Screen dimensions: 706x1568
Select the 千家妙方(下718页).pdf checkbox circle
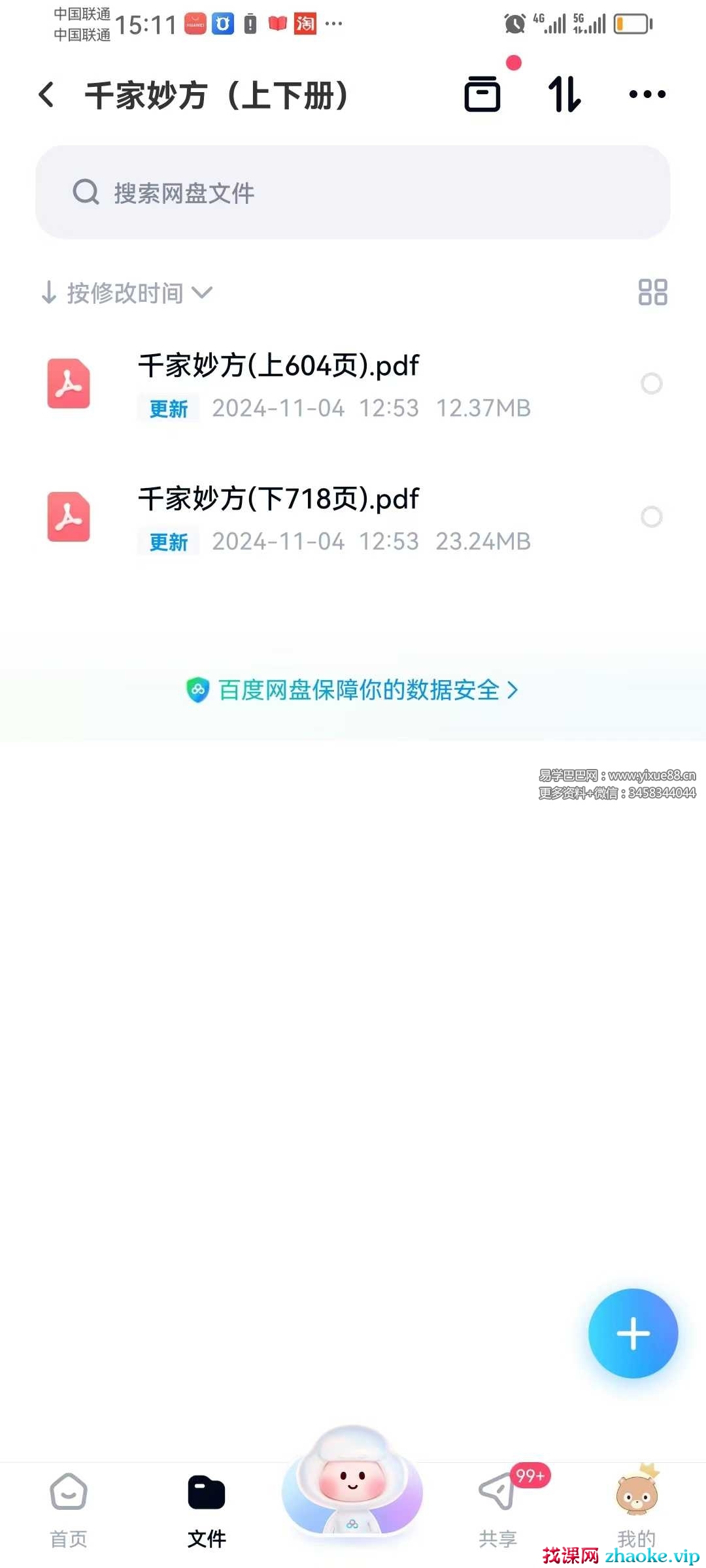tap(651, 517)
